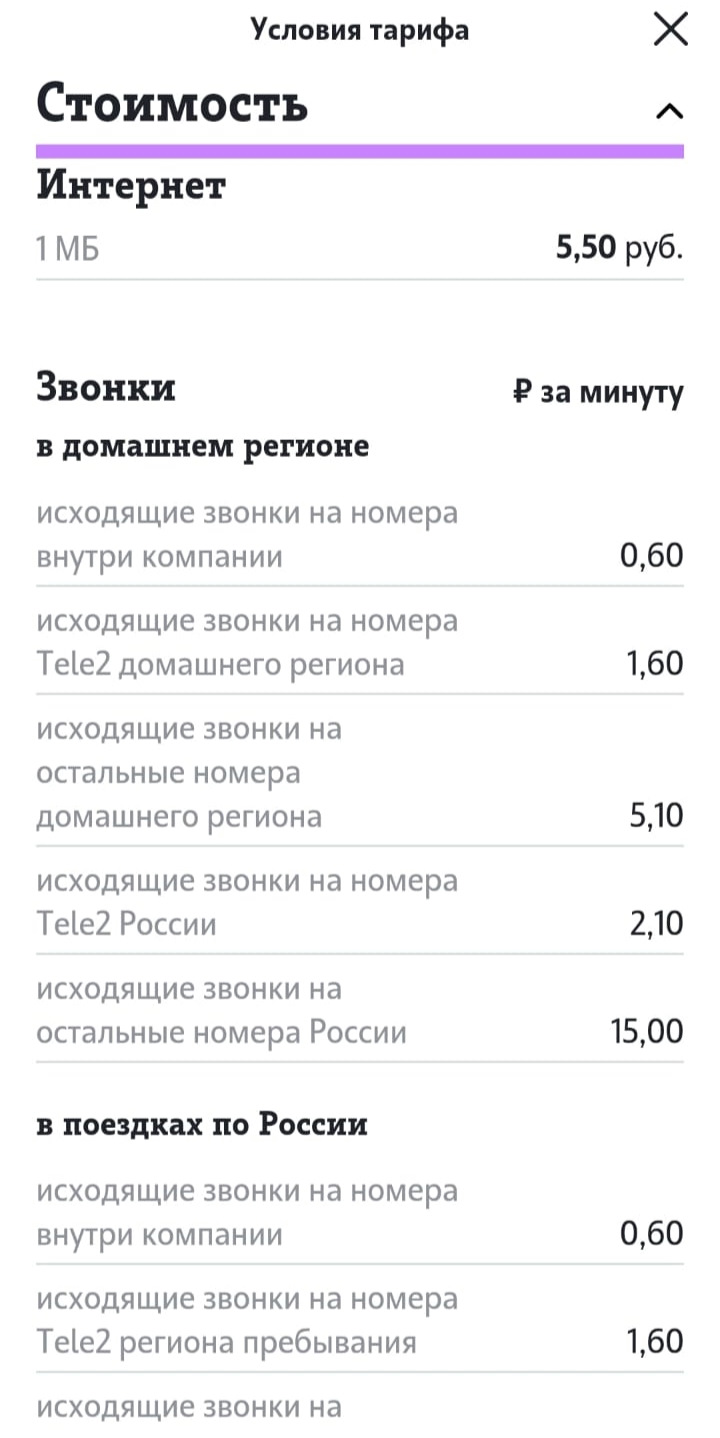Collapse the Стоимость section chevron
The width and height of the screenshot is (720, 1438).
671,111
